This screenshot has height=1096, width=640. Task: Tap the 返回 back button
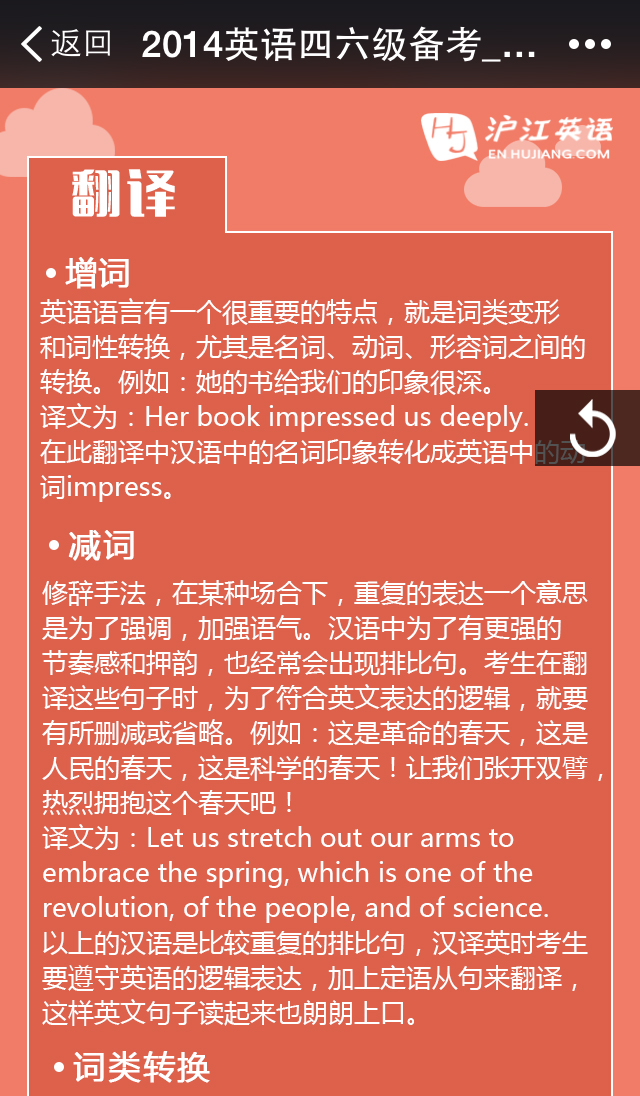66,44
